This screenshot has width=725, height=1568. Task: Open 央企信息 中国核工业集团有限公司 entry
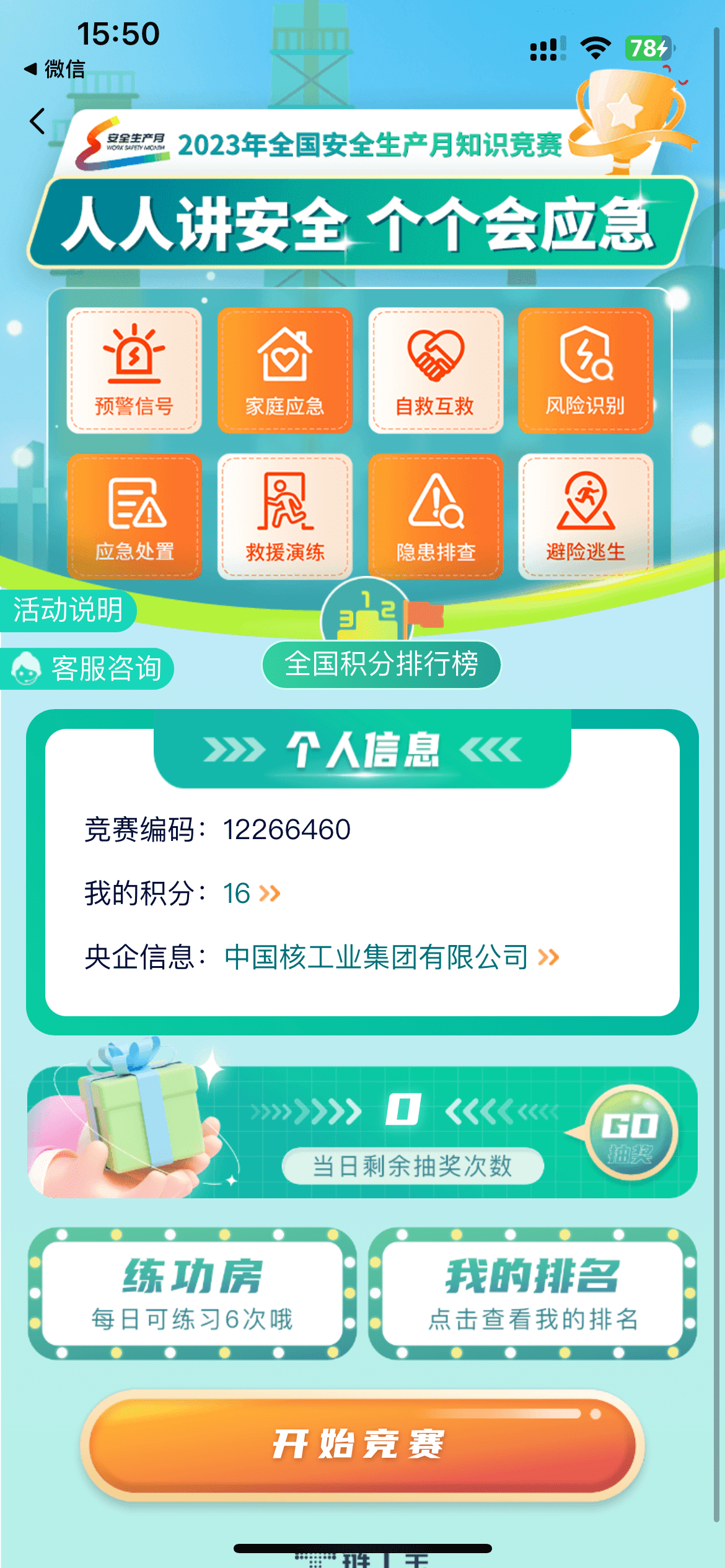tap(392, 957)
